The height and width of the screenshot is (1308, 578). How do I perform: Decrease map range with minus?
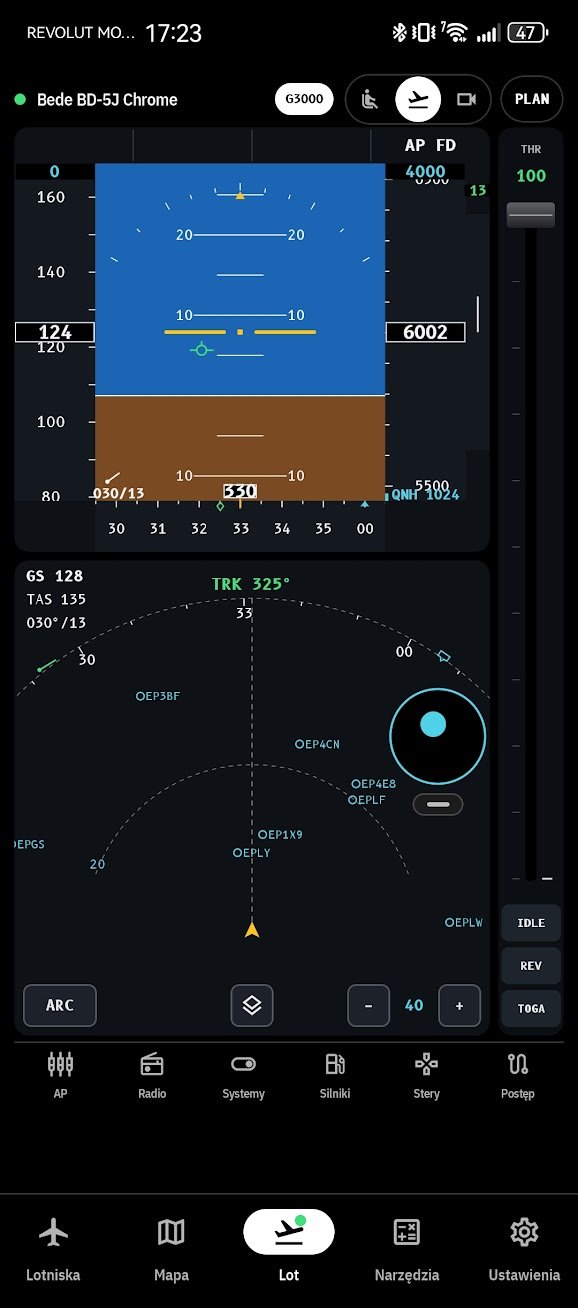[369, 1005]
